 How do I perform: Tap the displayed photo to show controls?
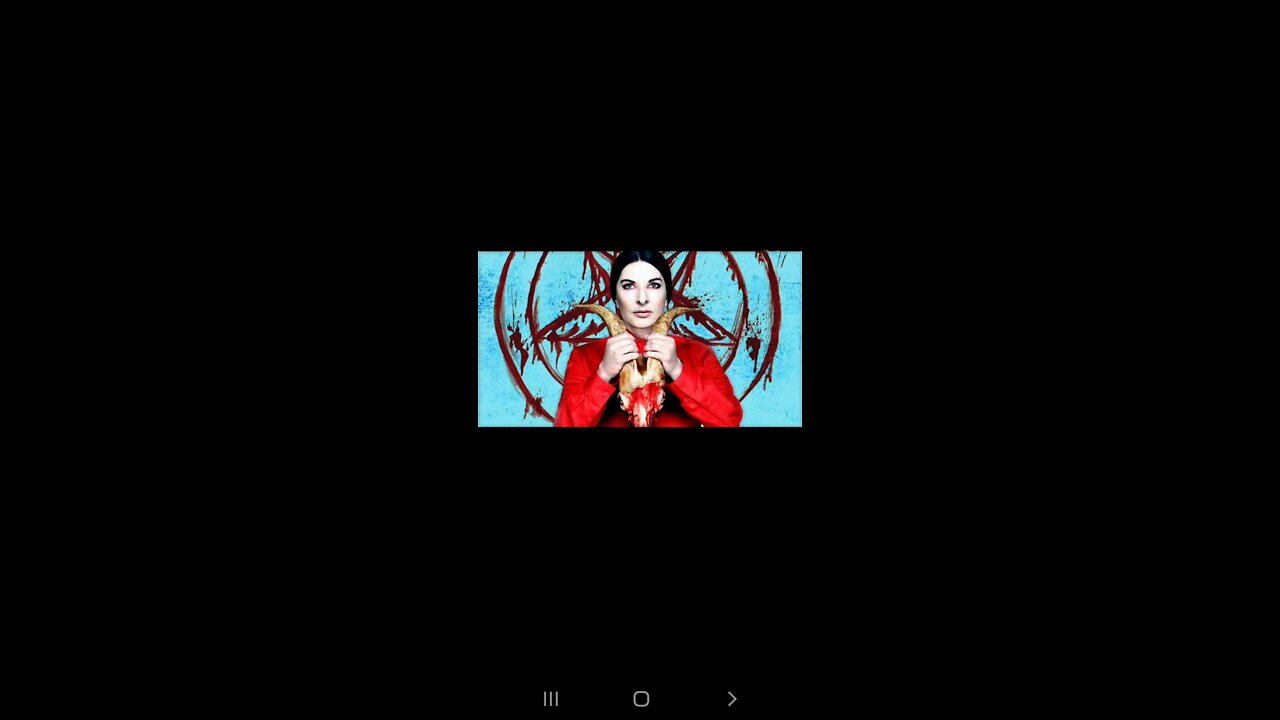(x=640, y=339)
